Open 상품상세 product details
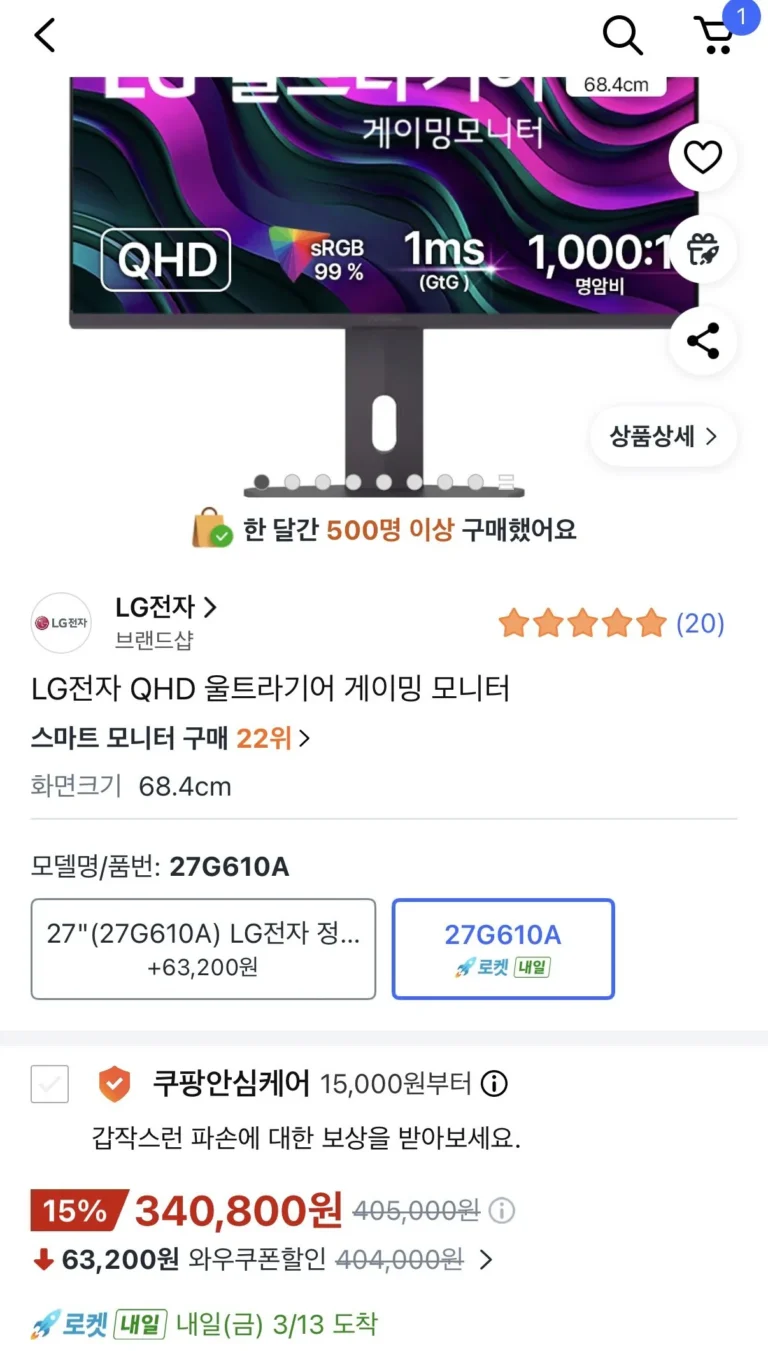768x1351 pixels. pos(663,437)
